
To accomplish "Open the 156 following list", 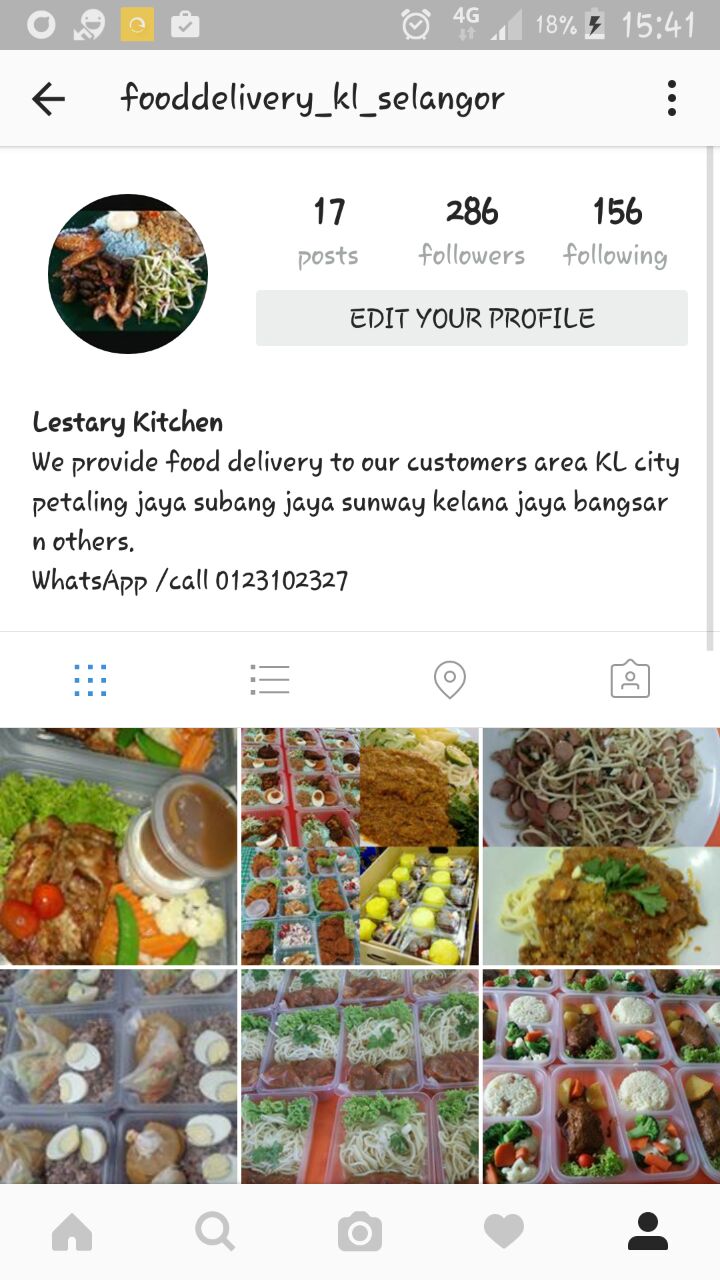I will 616,232.
